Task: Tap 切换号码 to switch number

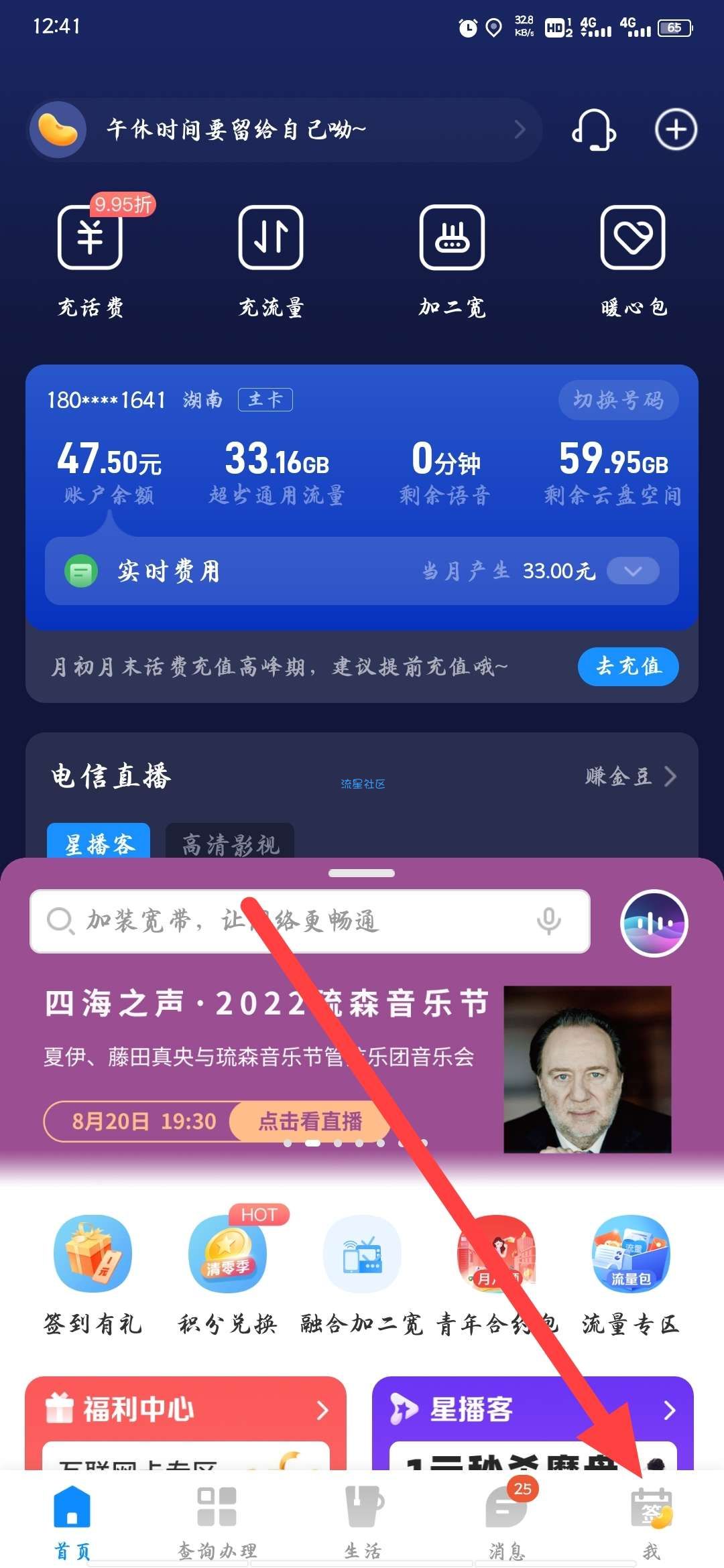Action: pos(618,401)
